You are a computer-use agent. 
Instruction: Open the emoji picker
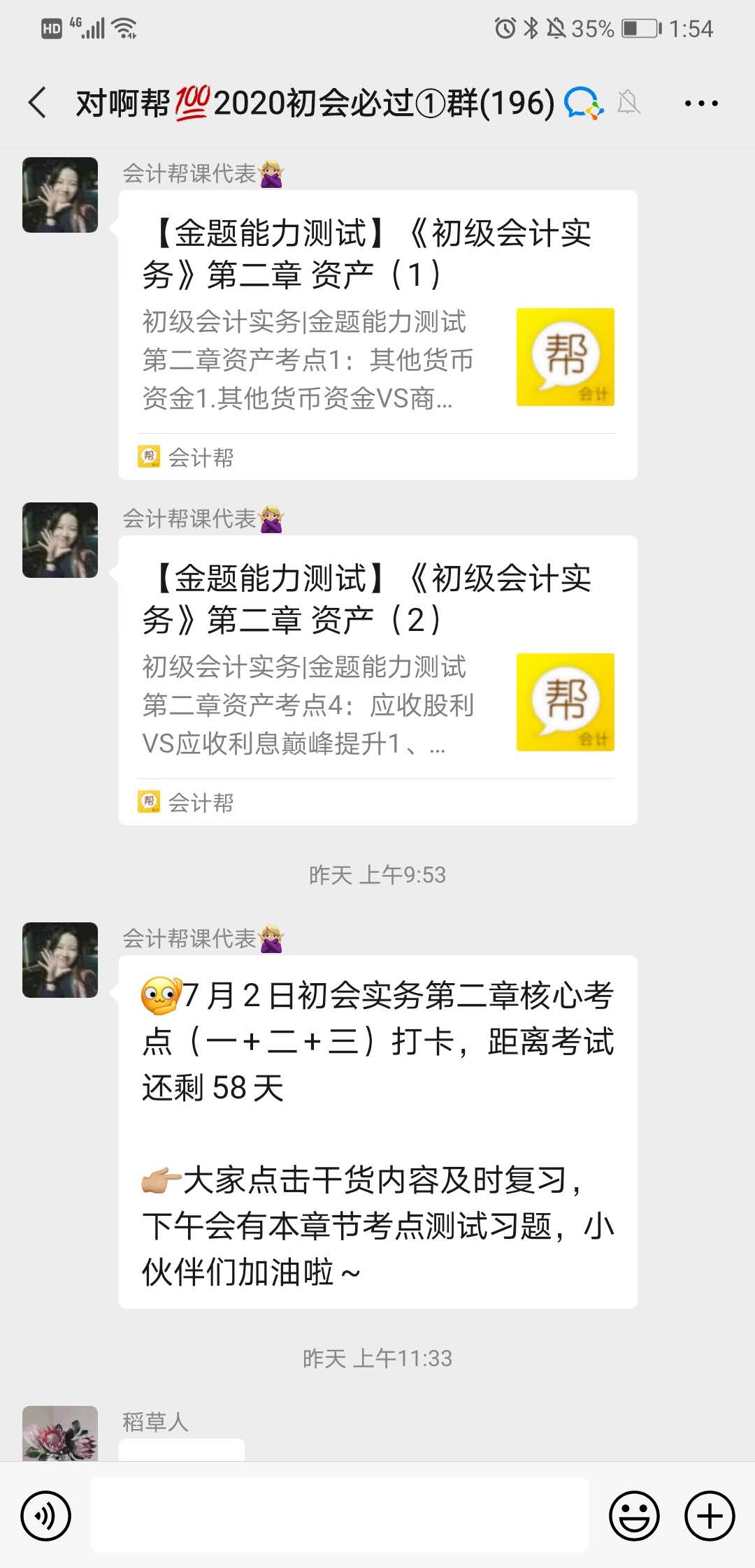pyautogui.click(x=634, y=1516)
